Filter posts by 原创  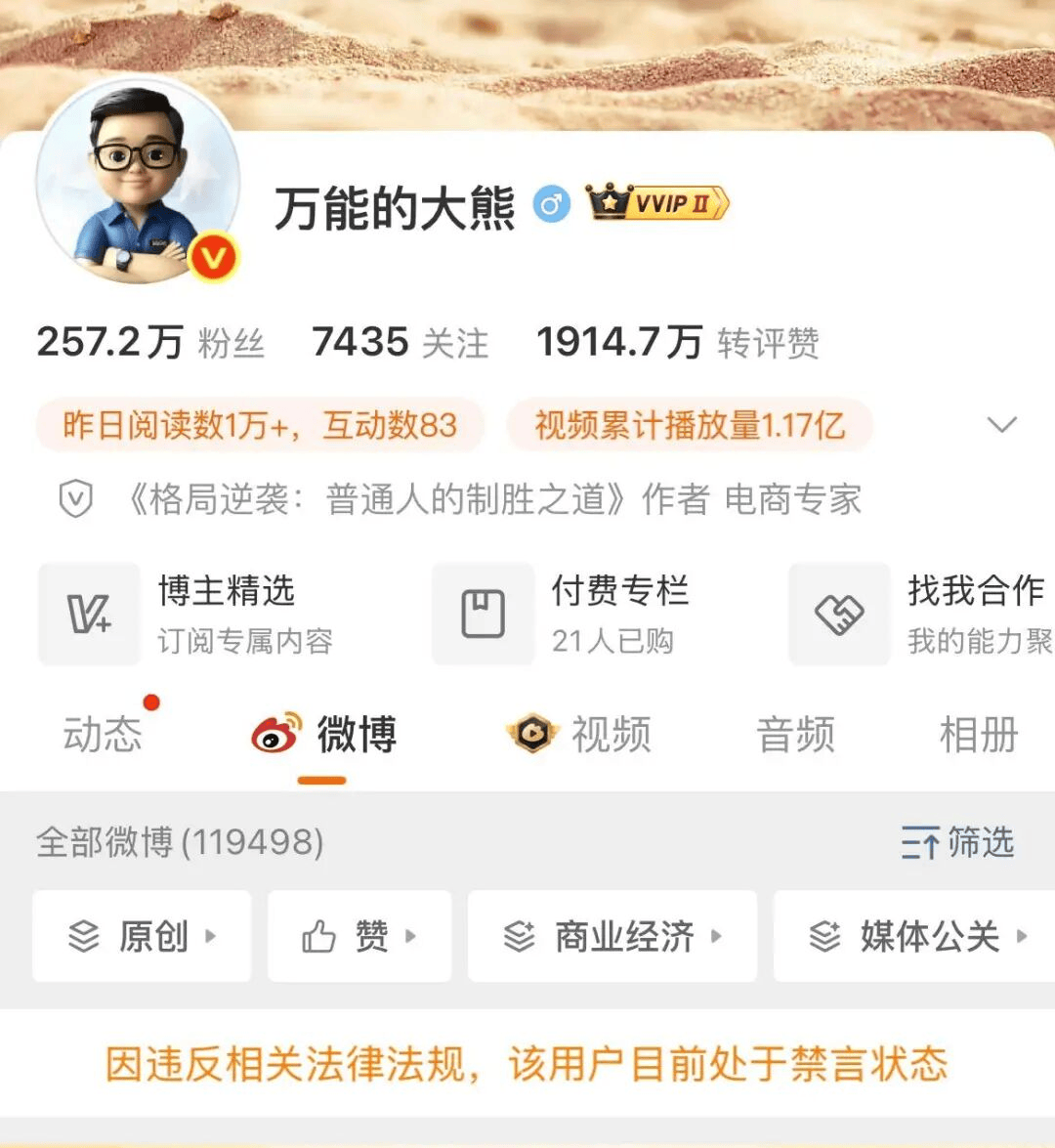pyautogui.click(x=142, y=936)
